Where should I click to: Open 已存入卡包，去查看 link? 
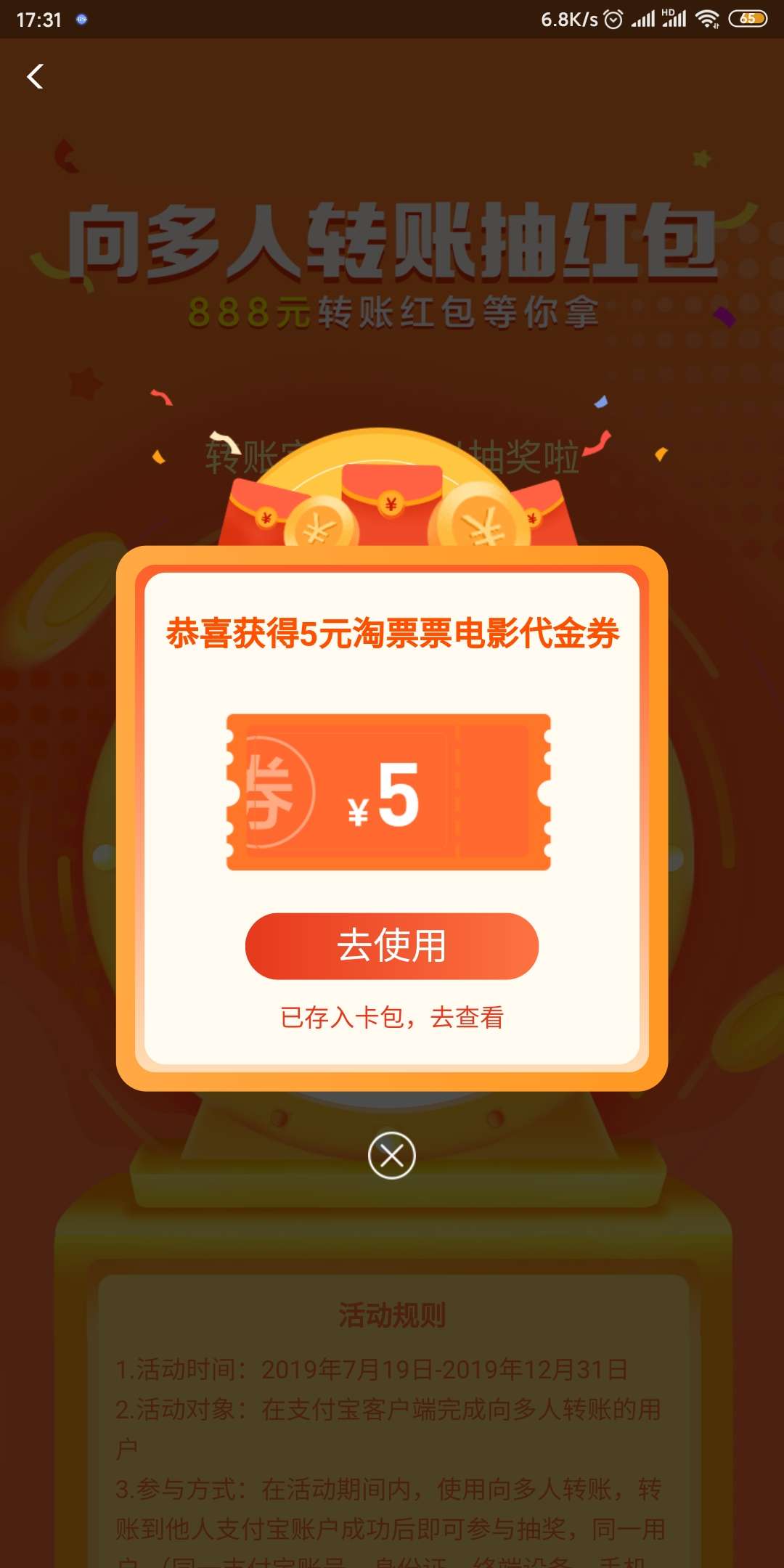(x=392, y=1018)
